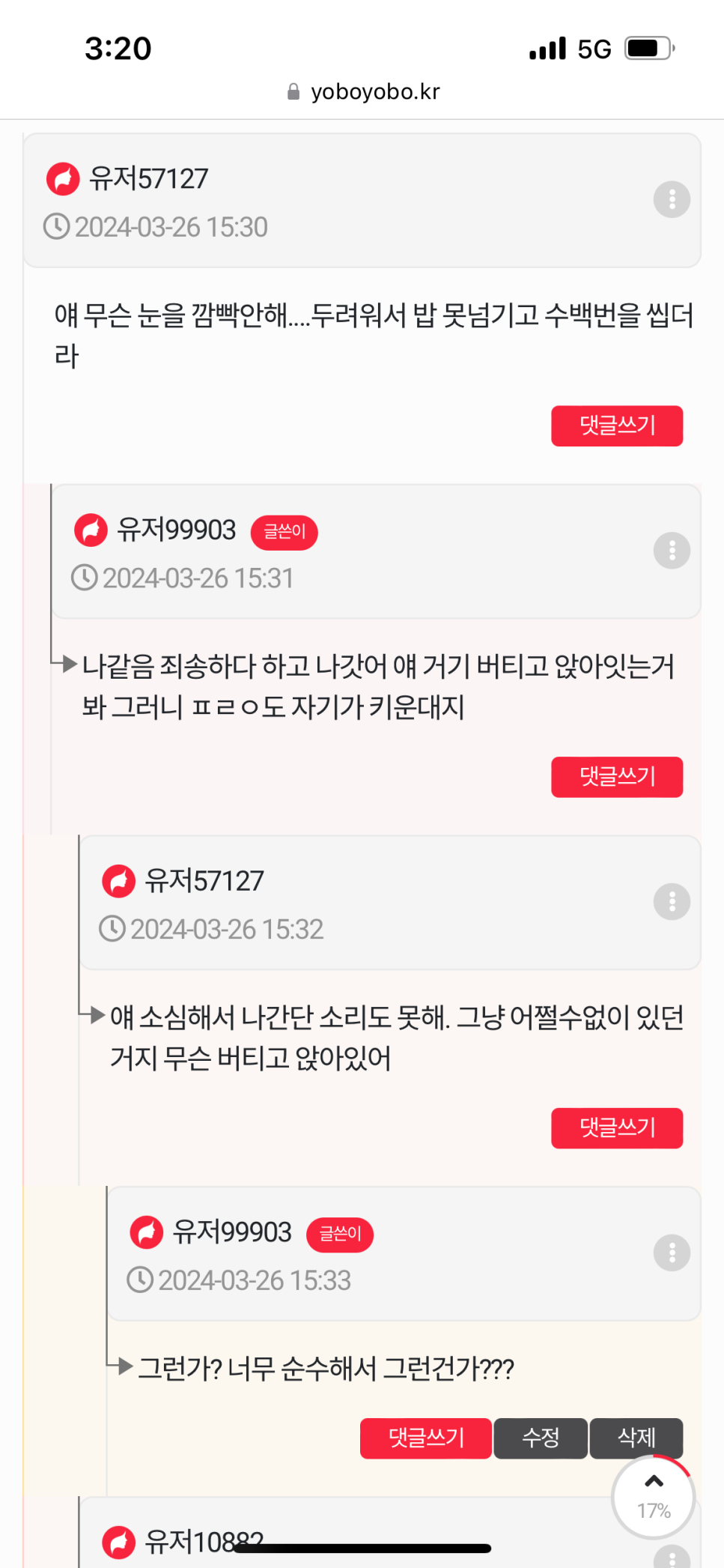Open more options on 유저57127's 15:30 comment
This screenshot has height=1568, width=724.
[x=672, y=199]
